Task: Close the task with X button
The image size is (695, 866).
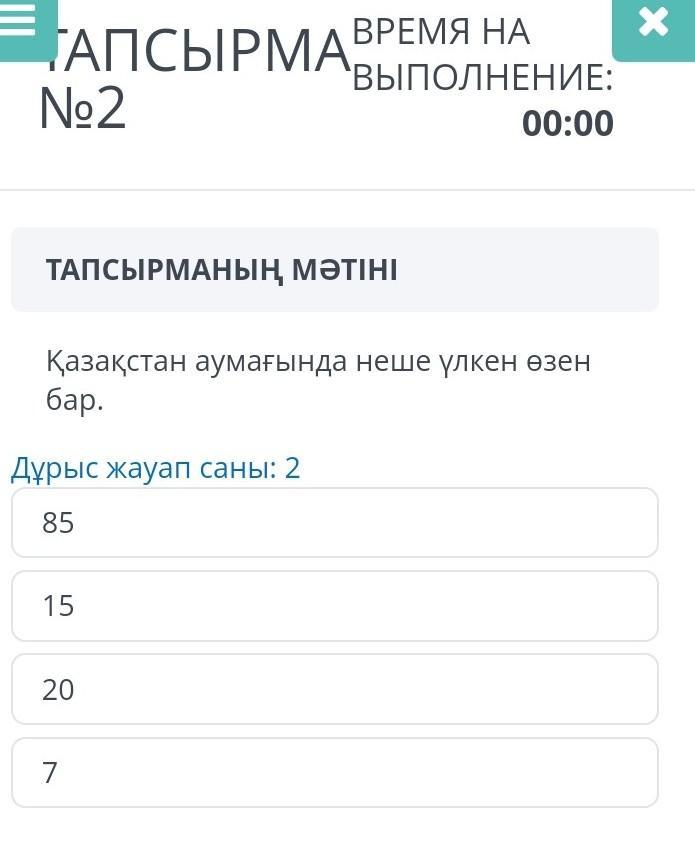Action: tap(652, 24)
